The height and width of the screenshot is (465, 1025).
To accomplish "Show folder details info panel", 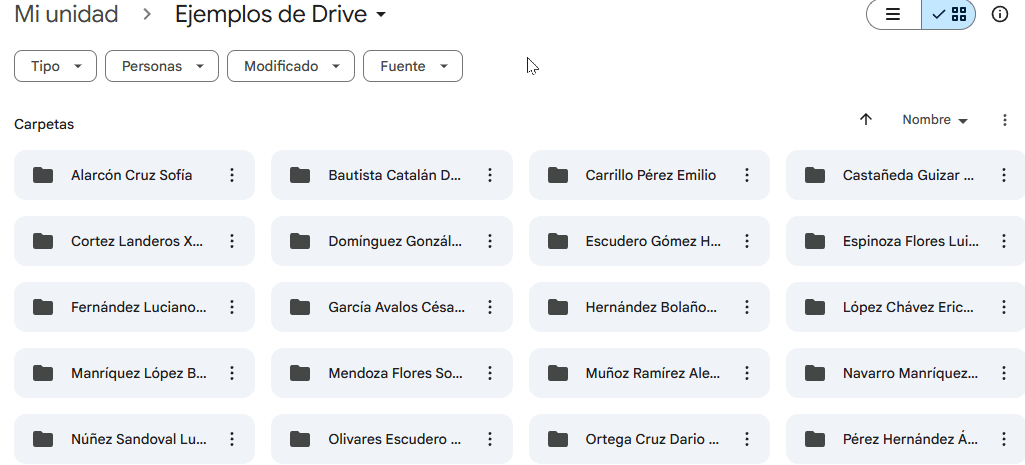I will pyautogui.click(x=999, y=15).
